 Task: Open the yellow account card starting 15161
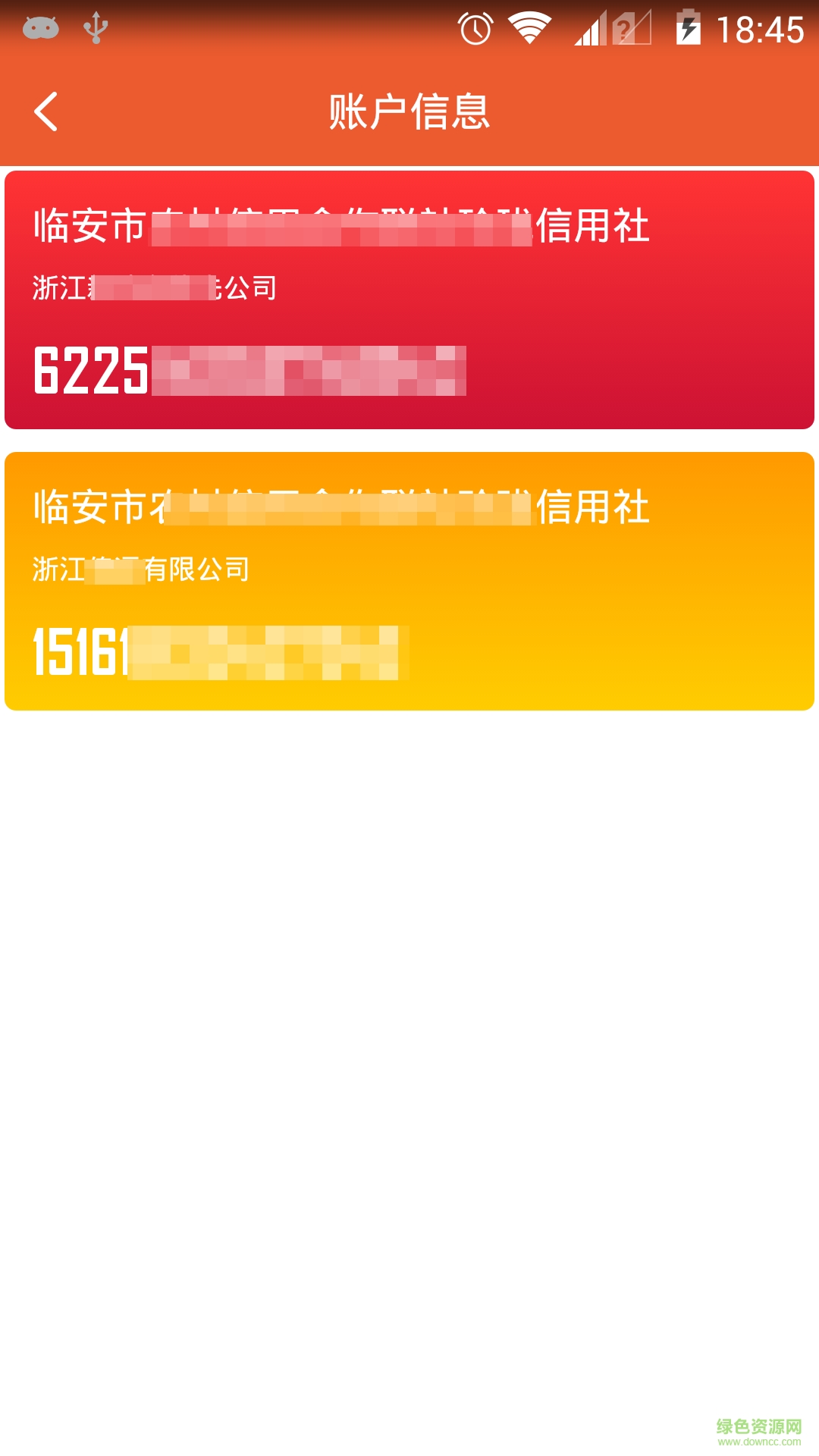(409, 582)
